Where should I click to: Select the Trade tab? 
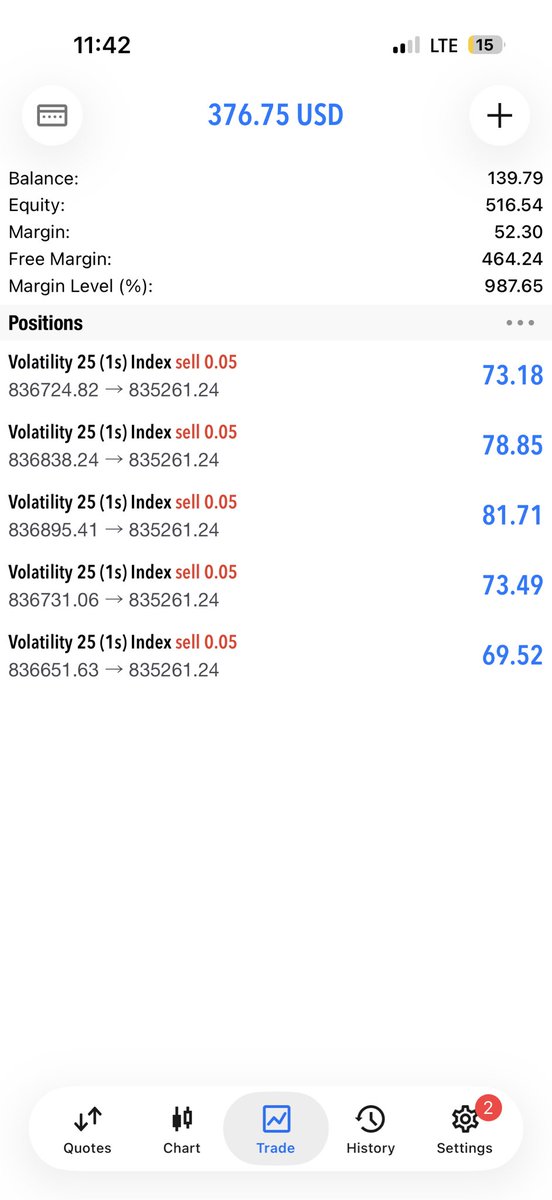[x=276, y=1130]
